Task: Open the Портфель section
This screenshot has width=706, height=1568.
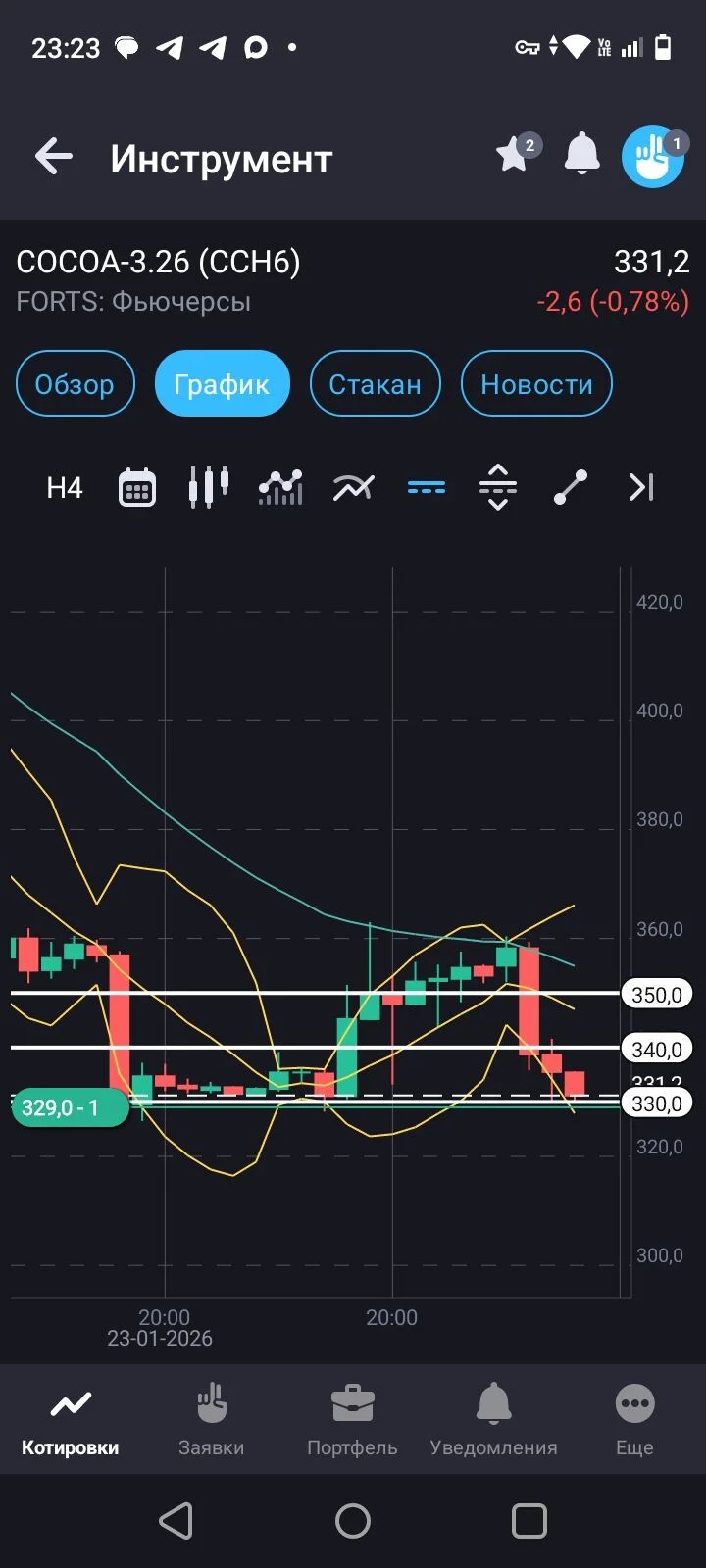Action: coord(352,1419)
